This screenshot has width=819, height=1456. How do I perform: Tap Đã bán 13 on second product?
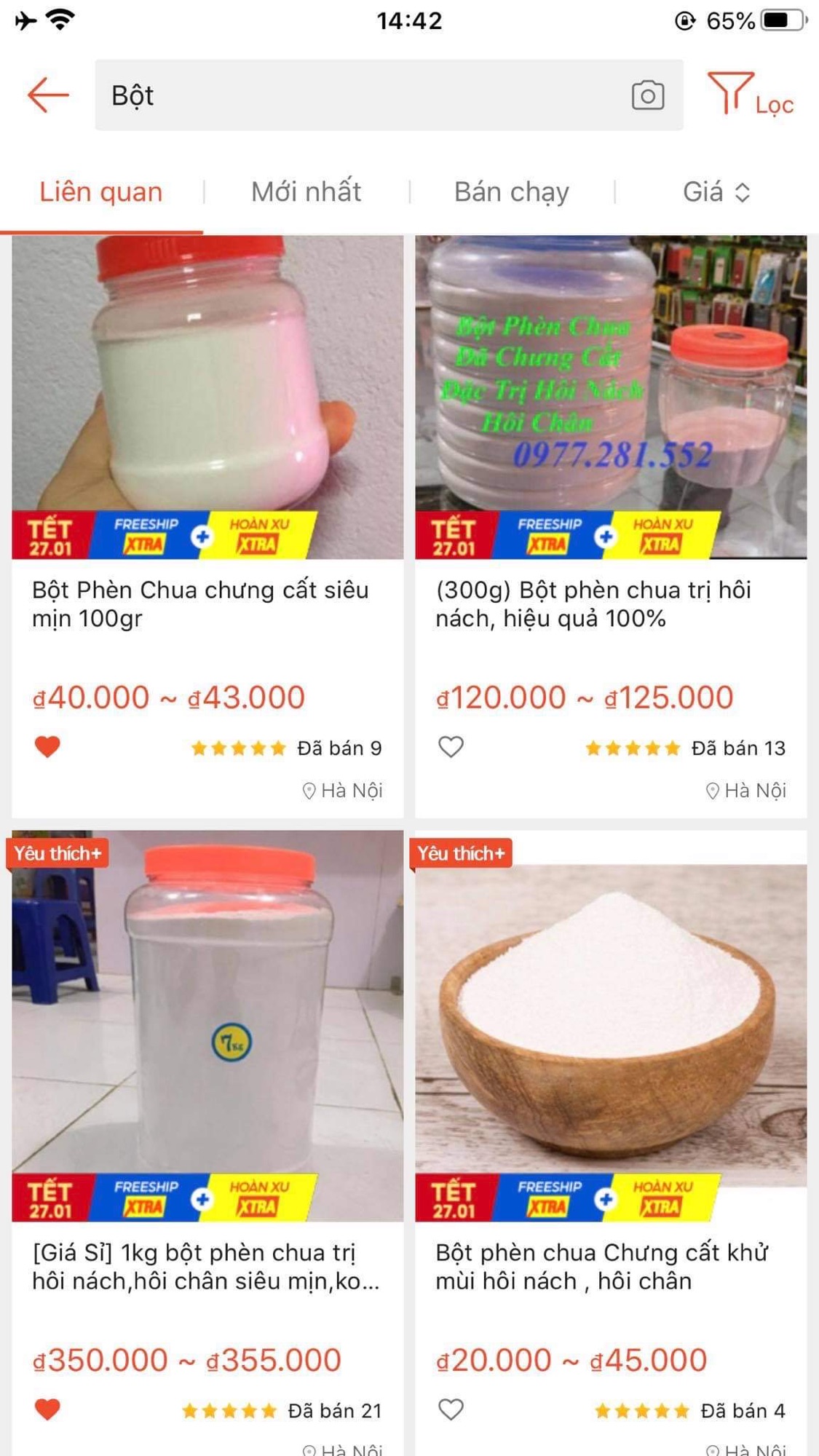point(737,747)
